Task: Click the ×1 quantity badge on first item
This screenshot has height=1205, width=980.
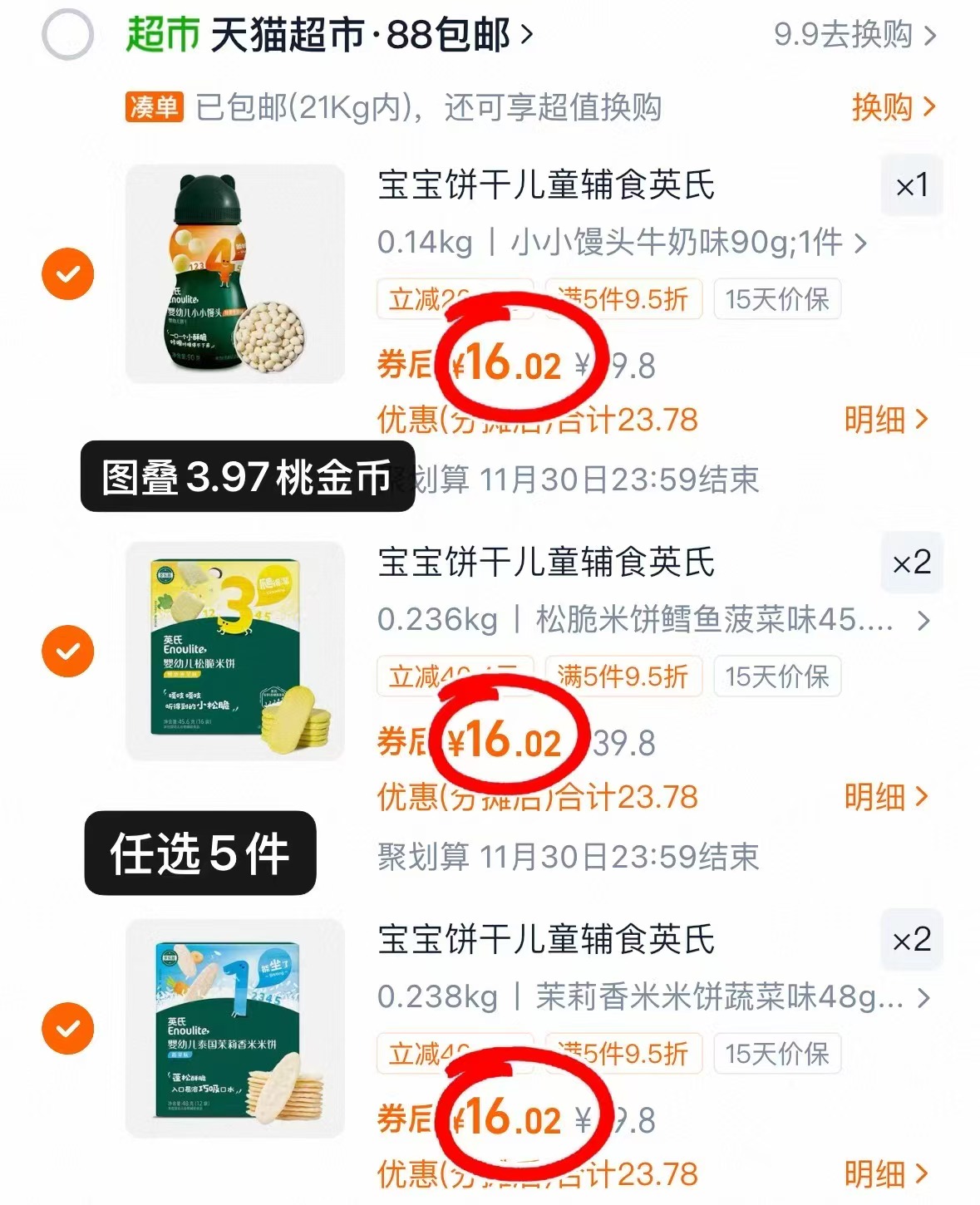Action: [912, 186]
